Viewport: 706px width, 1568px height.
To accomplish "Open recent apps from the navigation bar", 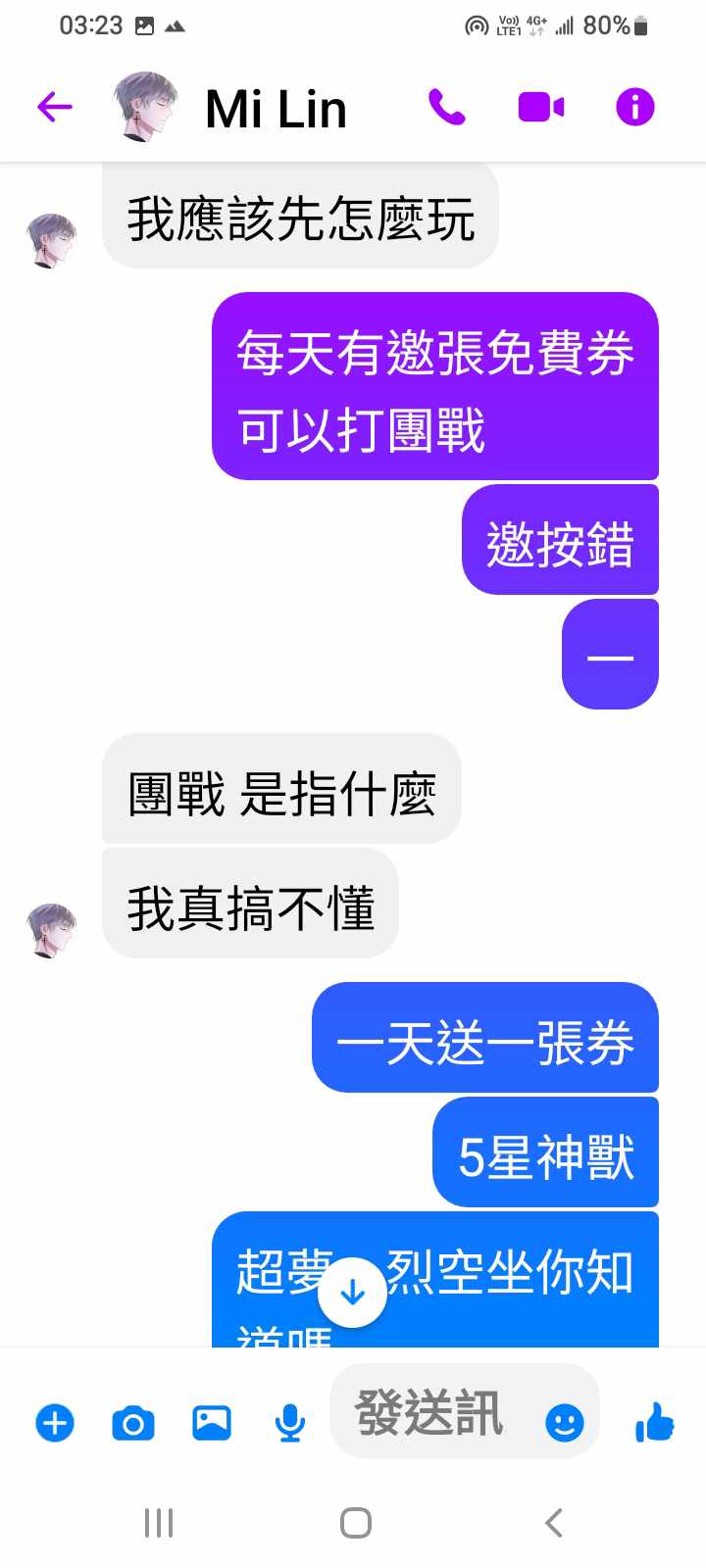I will click(159, 1523).
